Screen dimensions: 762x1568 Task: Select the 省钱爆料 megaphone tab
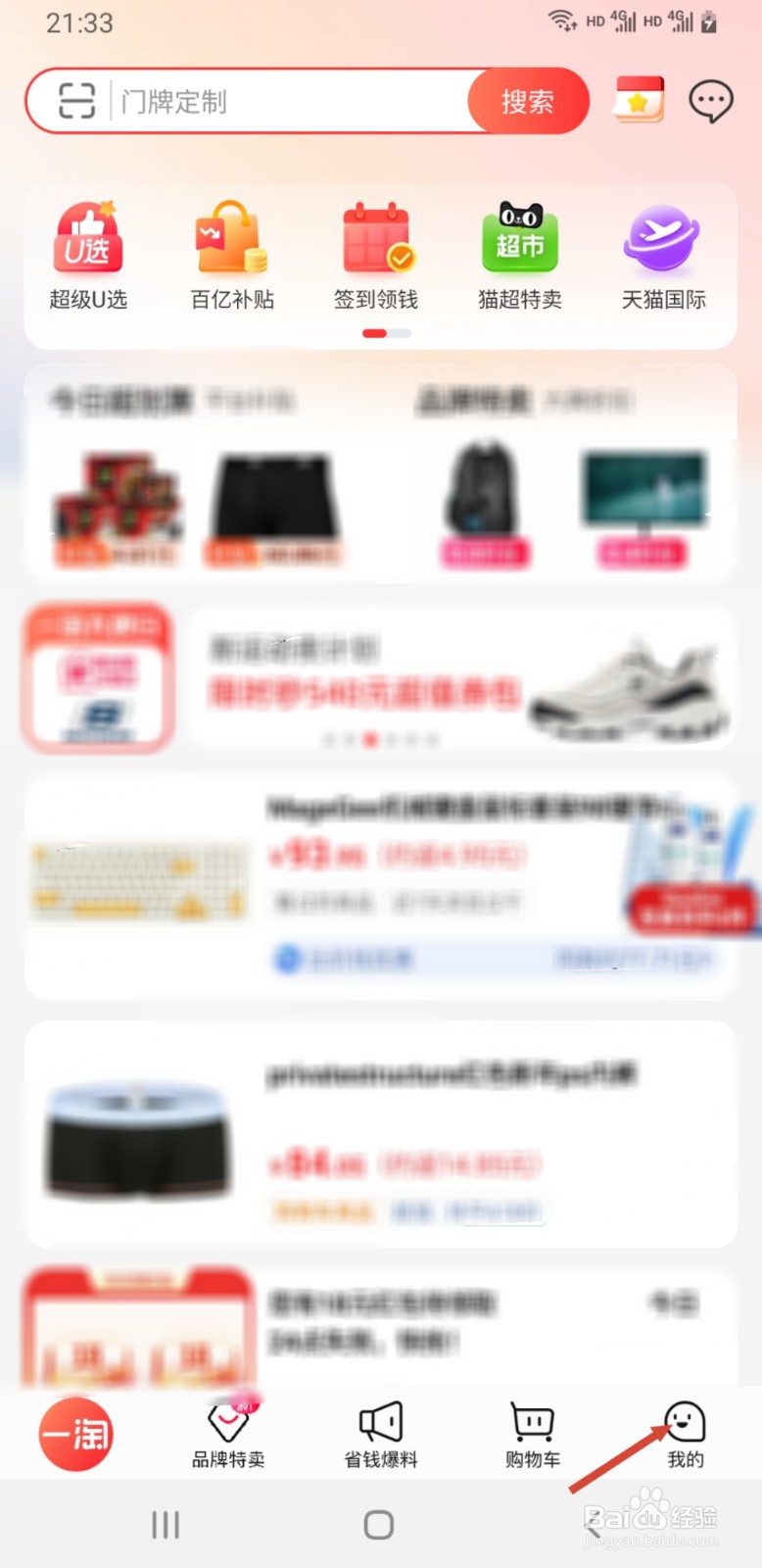[380, 1434]
